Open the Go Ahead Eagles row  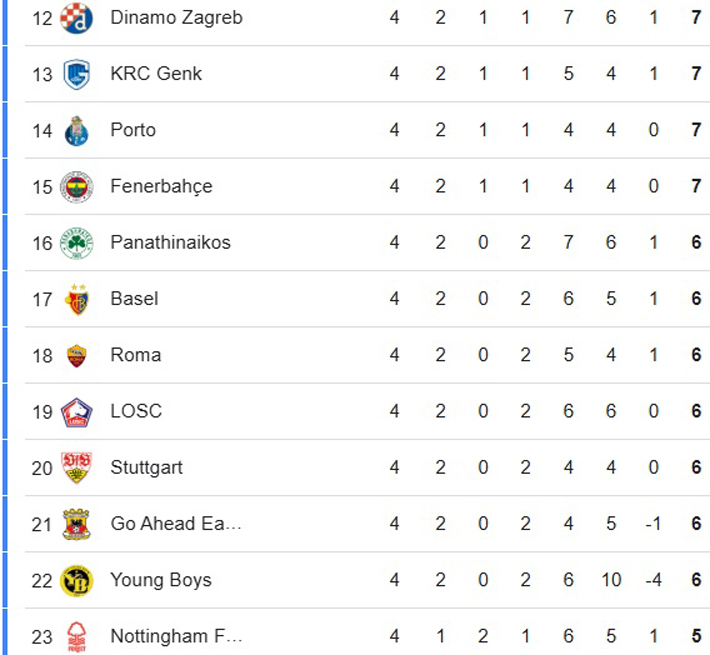coord(176,523)
